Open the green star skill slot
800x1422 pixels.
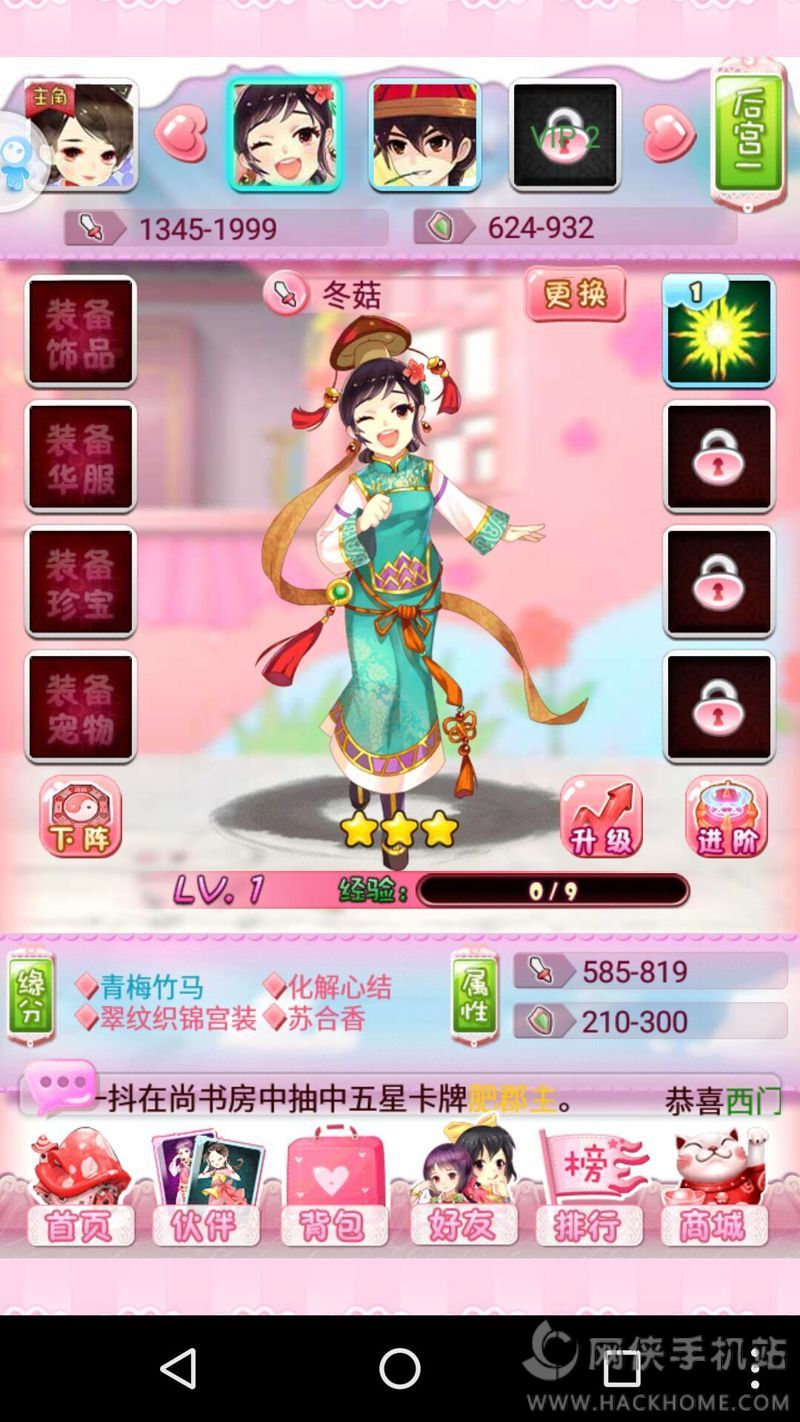click(x=719, y=332)
